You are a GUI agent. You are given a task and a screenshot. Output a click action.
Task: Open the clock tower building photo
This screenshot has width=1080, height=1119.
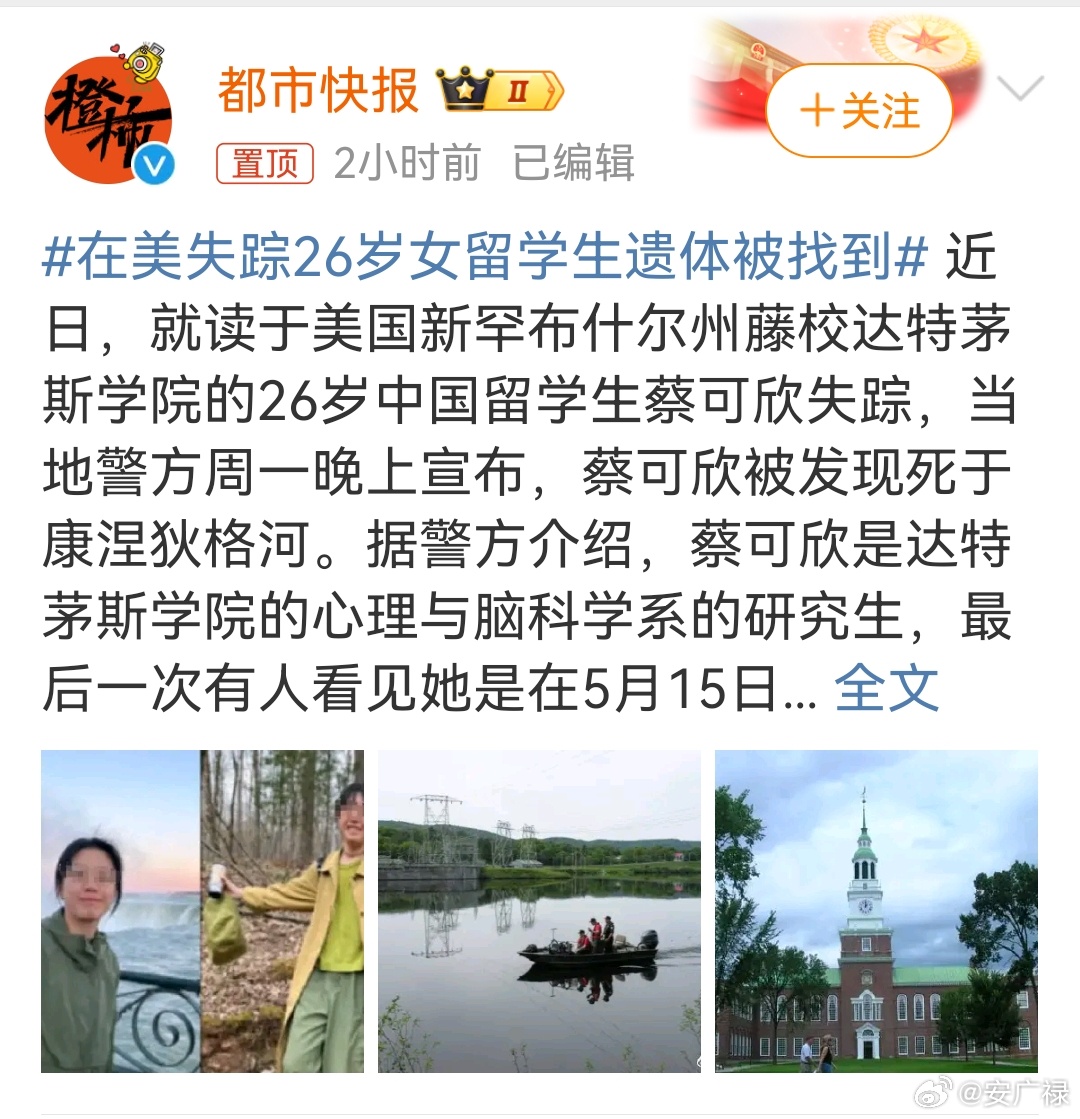(876, 911)
